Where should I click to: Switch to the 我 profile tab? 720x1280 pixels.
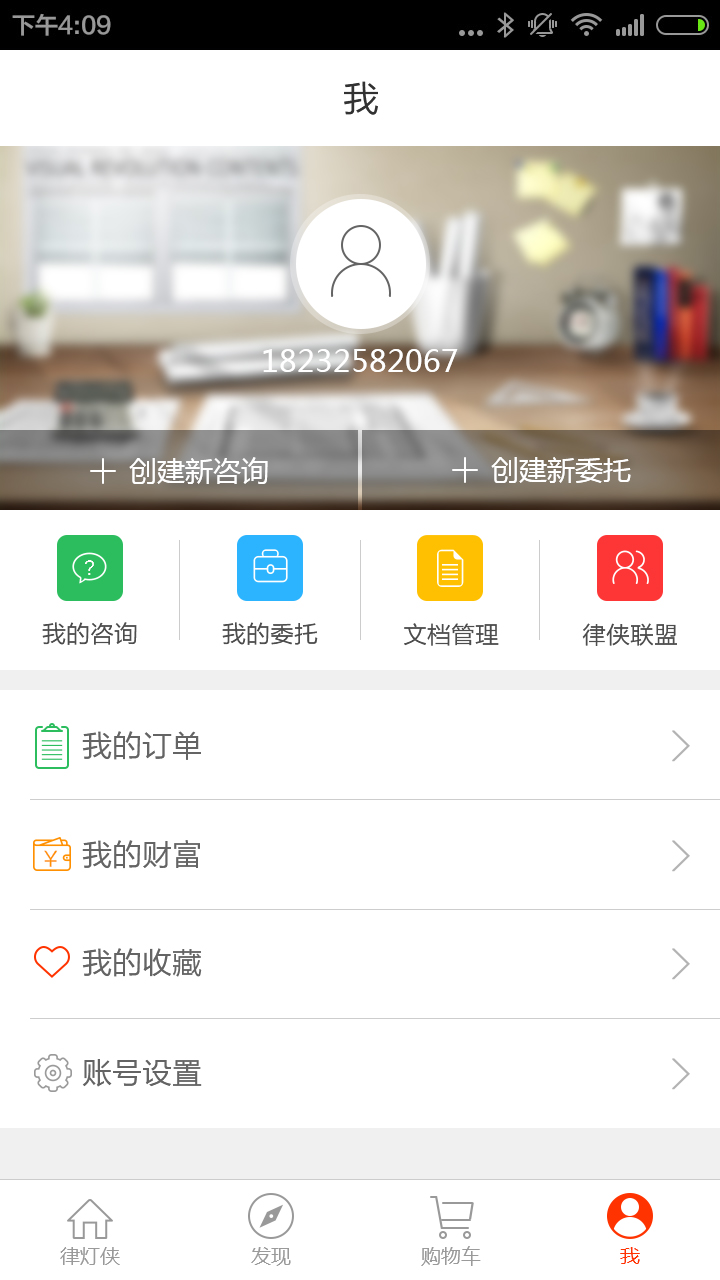(x=630, y=1228)
